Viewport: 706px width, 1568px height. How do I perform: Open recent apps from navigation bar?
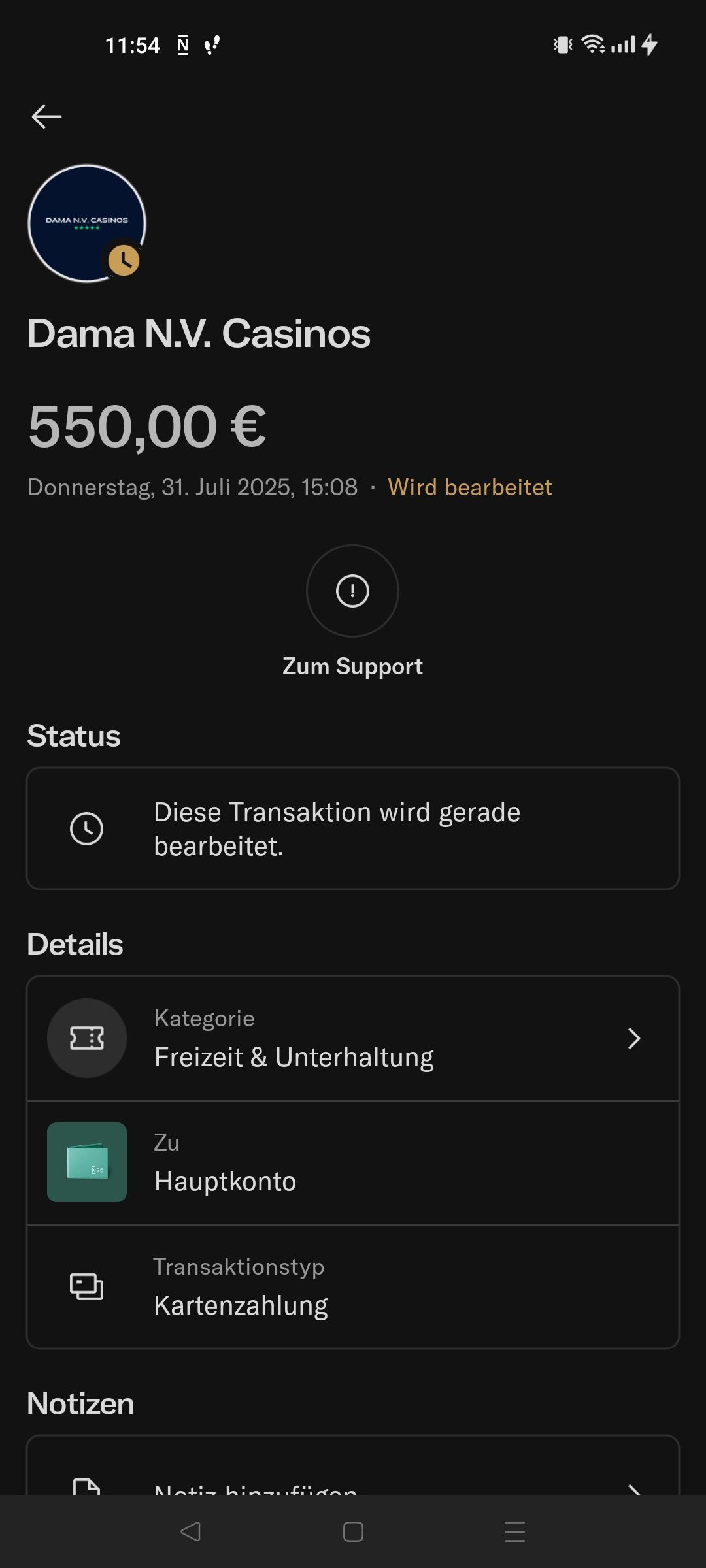click(x=514, y=1532)
